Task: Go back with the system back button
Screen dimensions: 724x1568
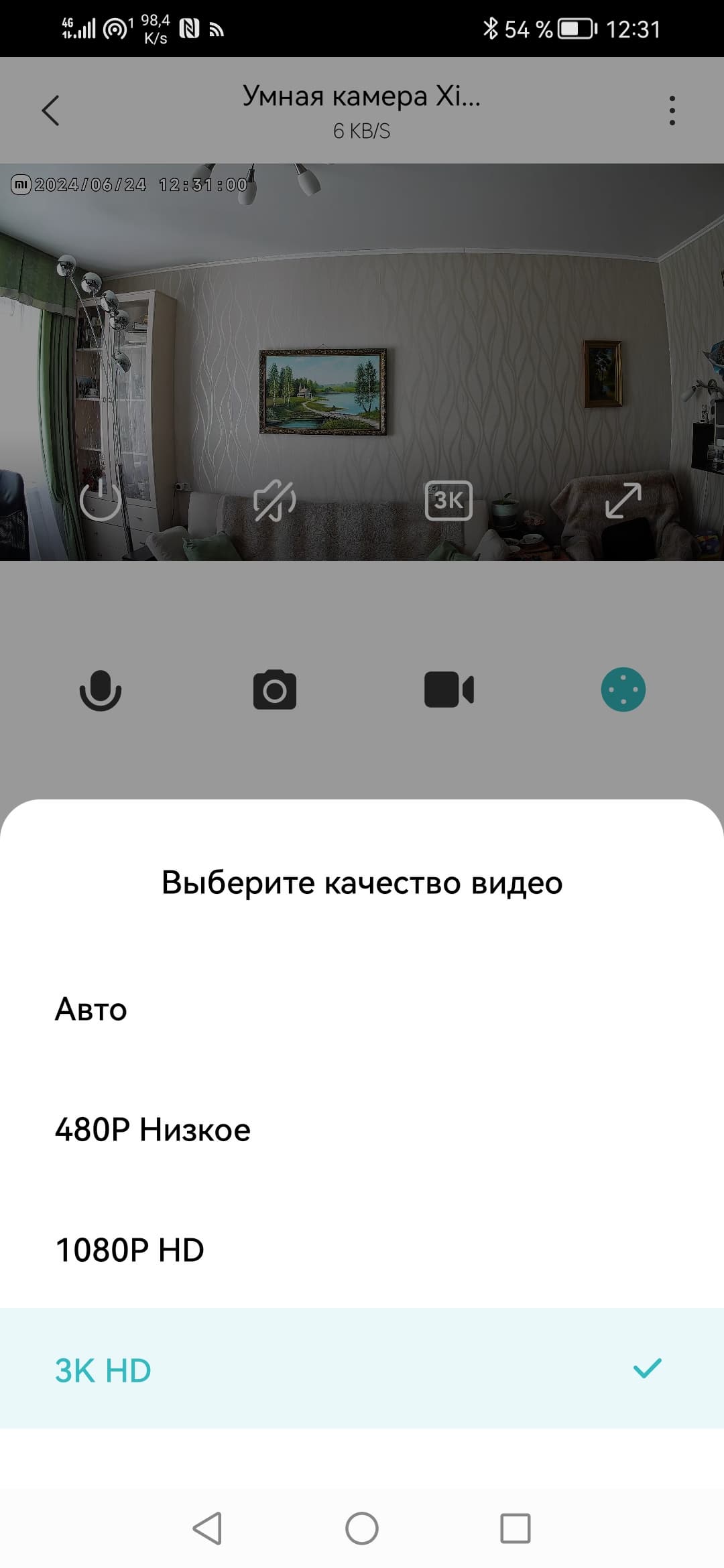Action: click(207, 1528)
